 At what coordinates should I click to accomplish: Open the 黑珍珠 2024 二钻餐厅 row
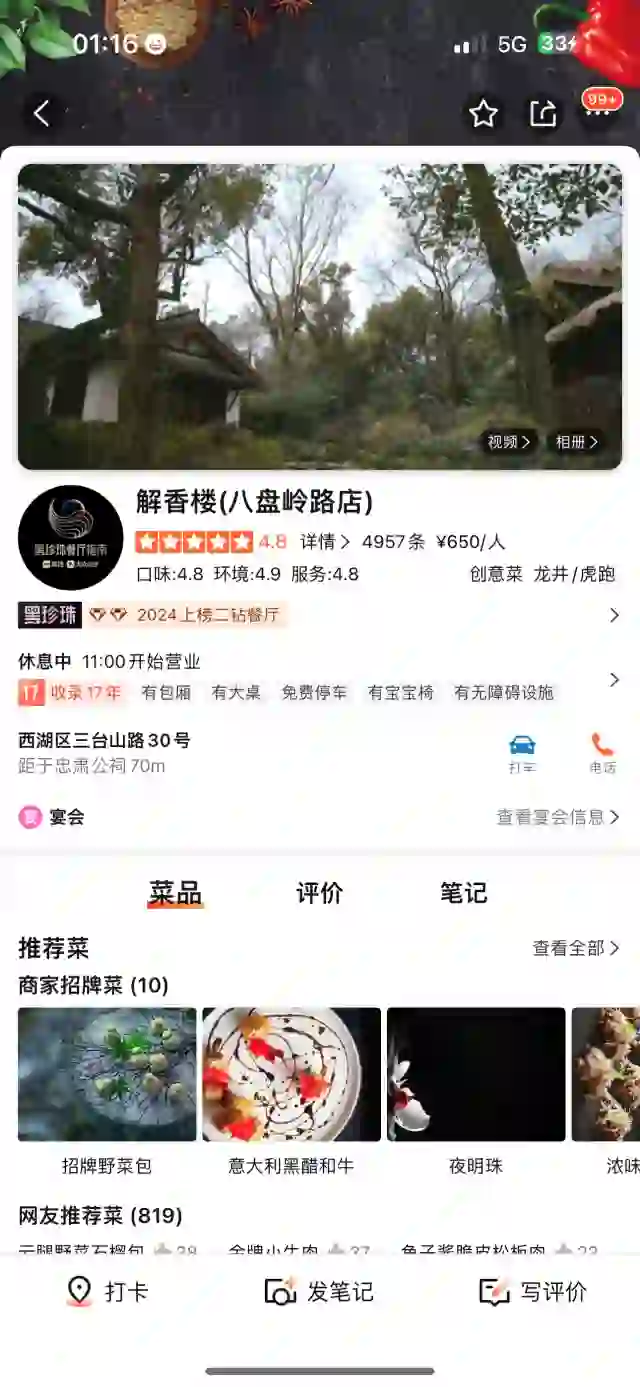pos(320,615)
